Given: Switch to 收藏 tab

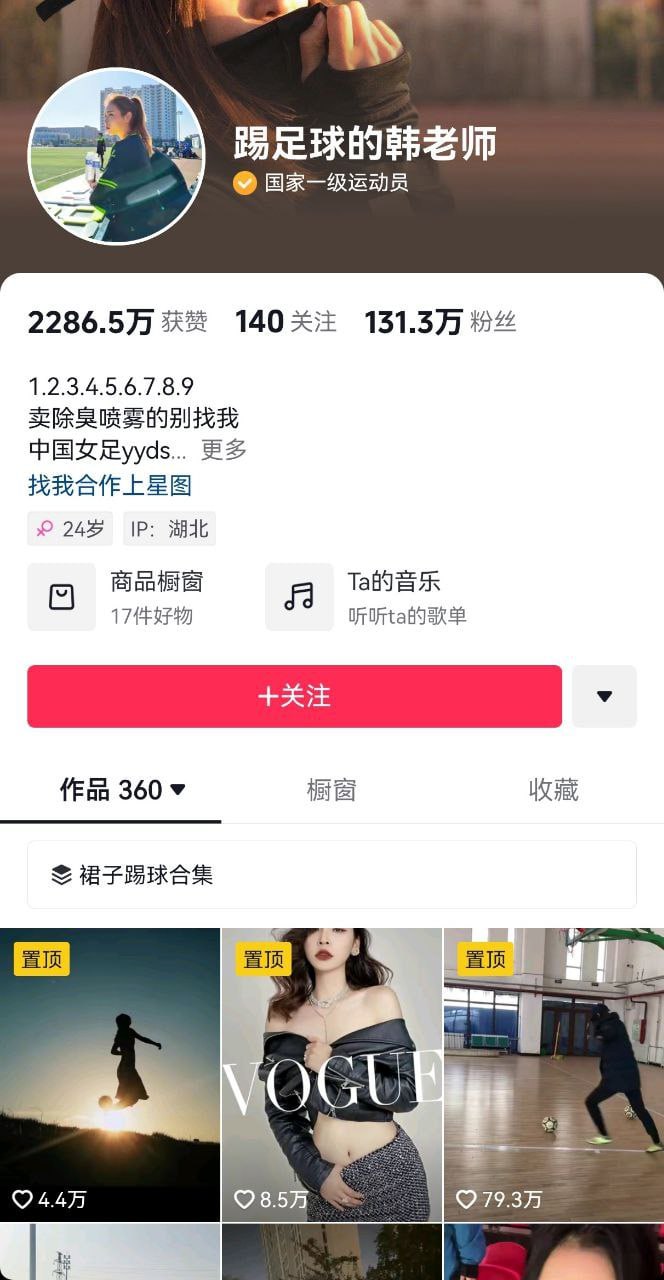Looking at the screenshot, I should click(x=553, y=790).
